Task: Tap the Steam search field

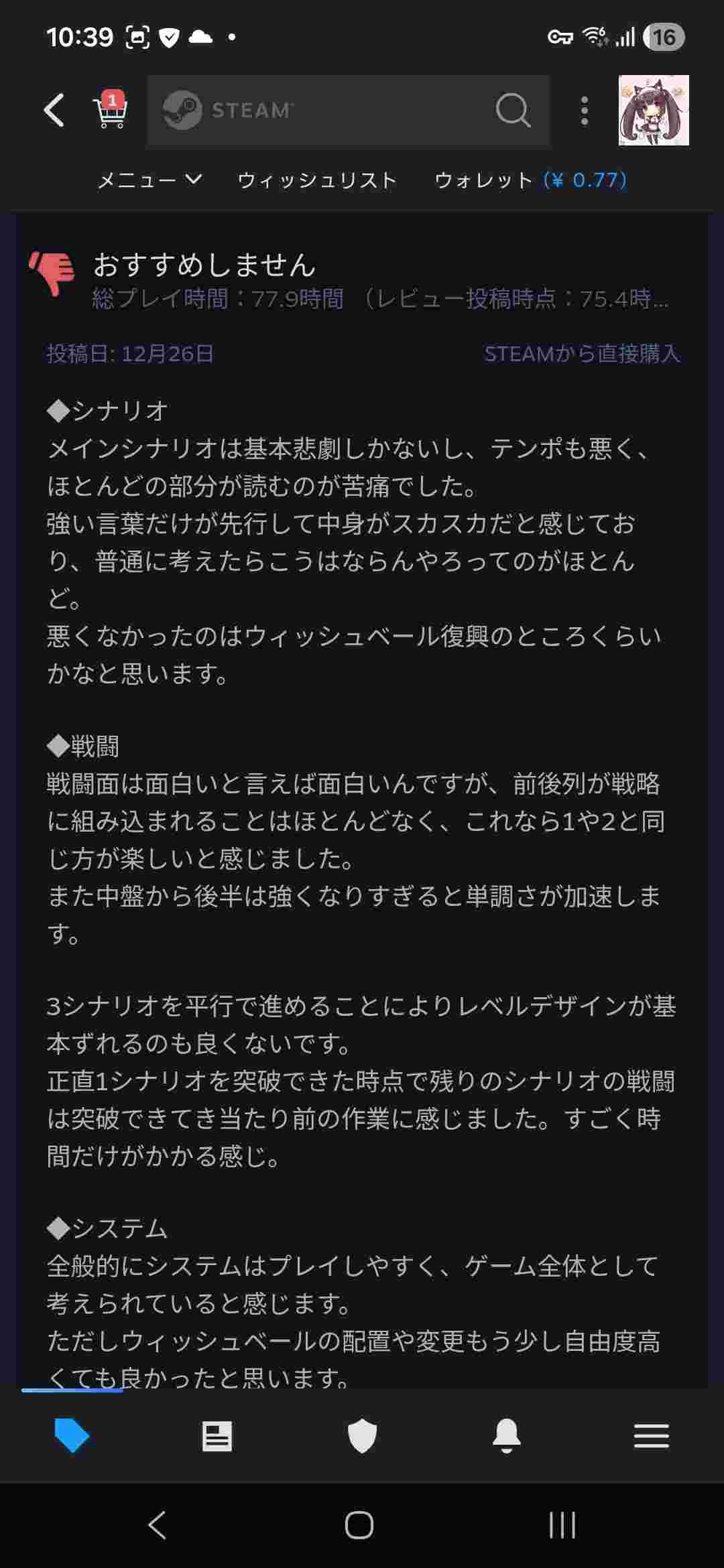Action: [x=335, y=110]
